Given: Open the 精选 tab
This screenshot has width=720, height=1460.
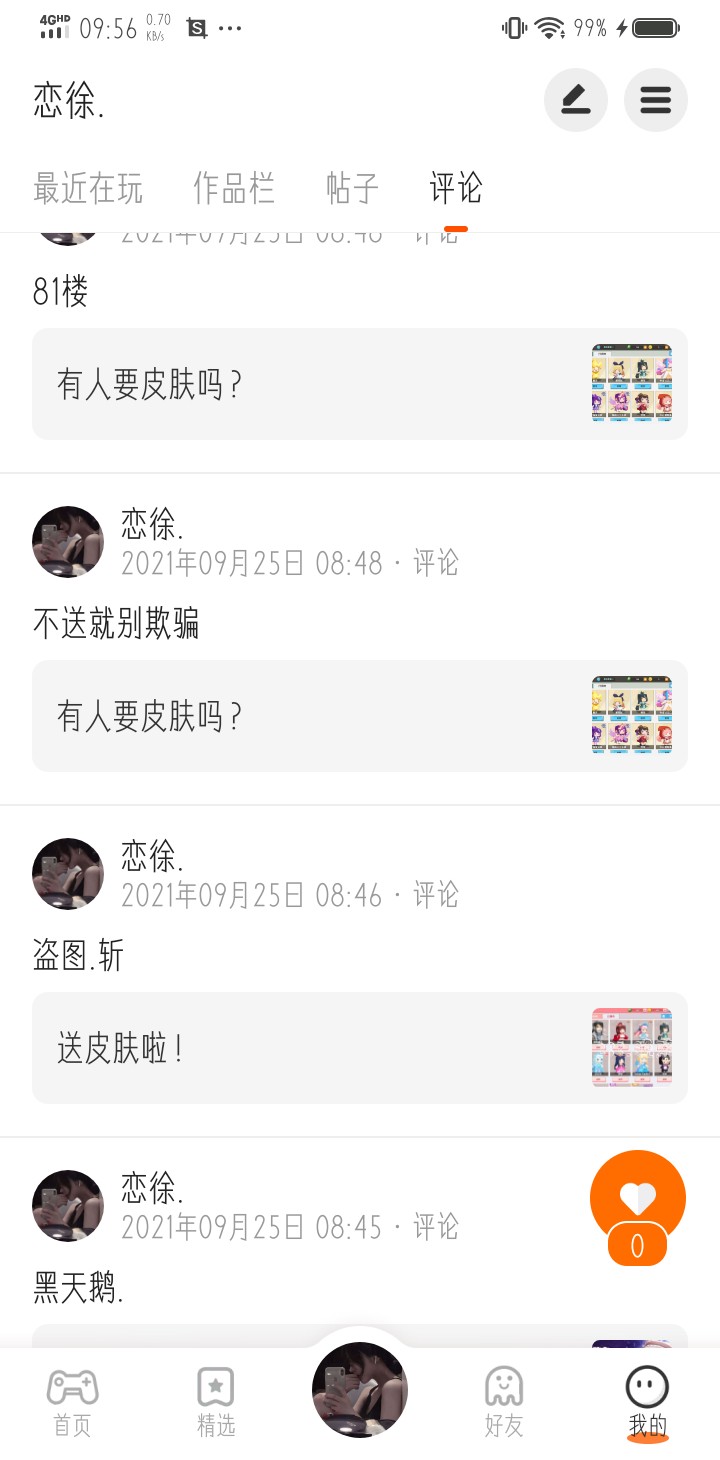Looking at the screenshot, I should [216, 1402].
